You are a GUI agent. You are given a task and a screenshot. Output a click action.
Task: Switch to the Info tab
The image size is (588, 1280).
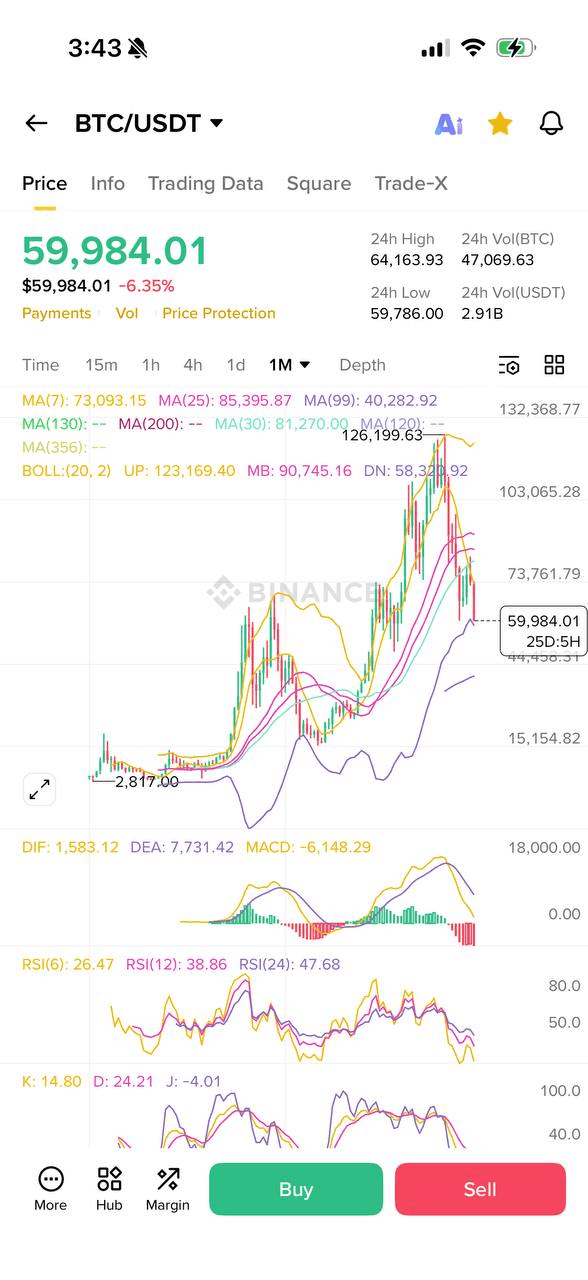coord(108,183)
